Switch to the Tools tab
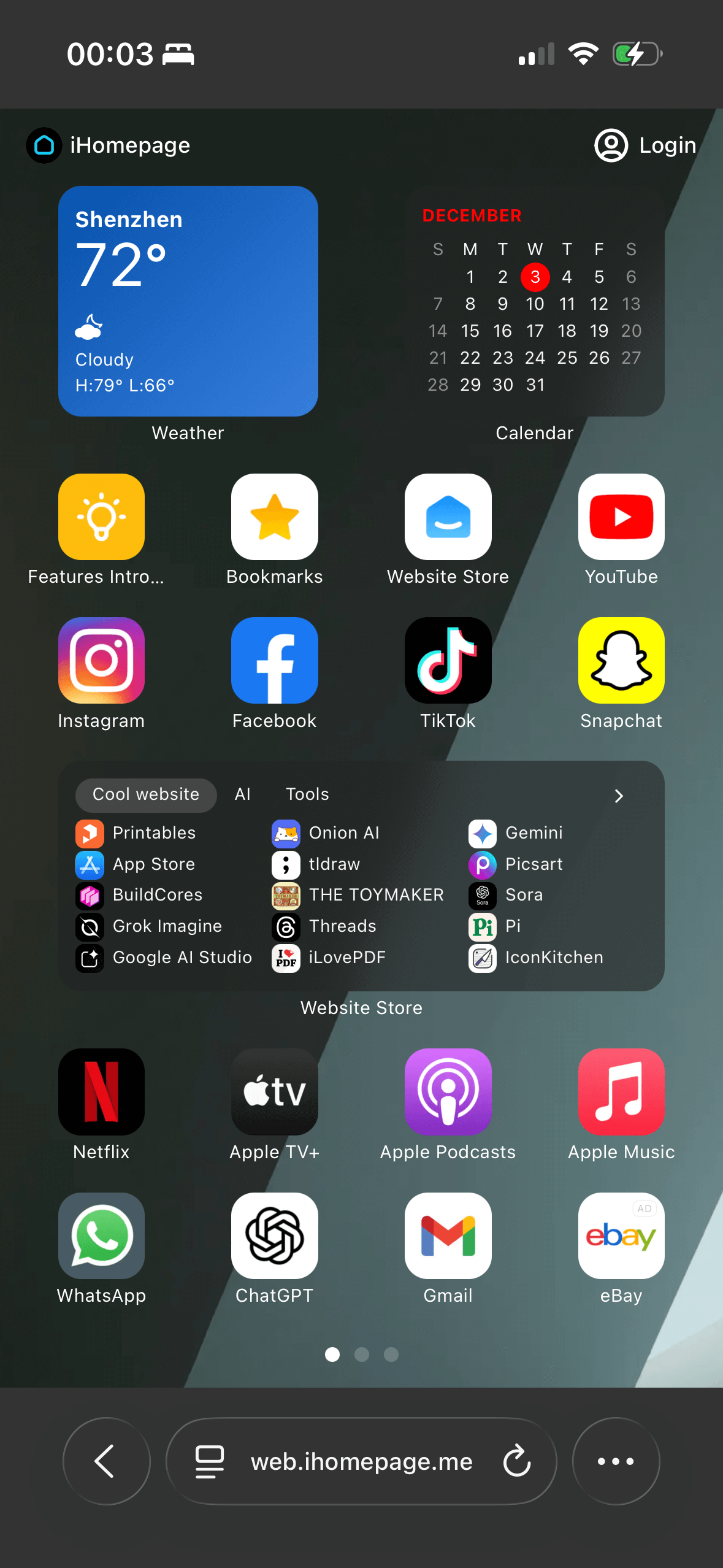This screenshot has width=723, height=1568. click(307, 794)
